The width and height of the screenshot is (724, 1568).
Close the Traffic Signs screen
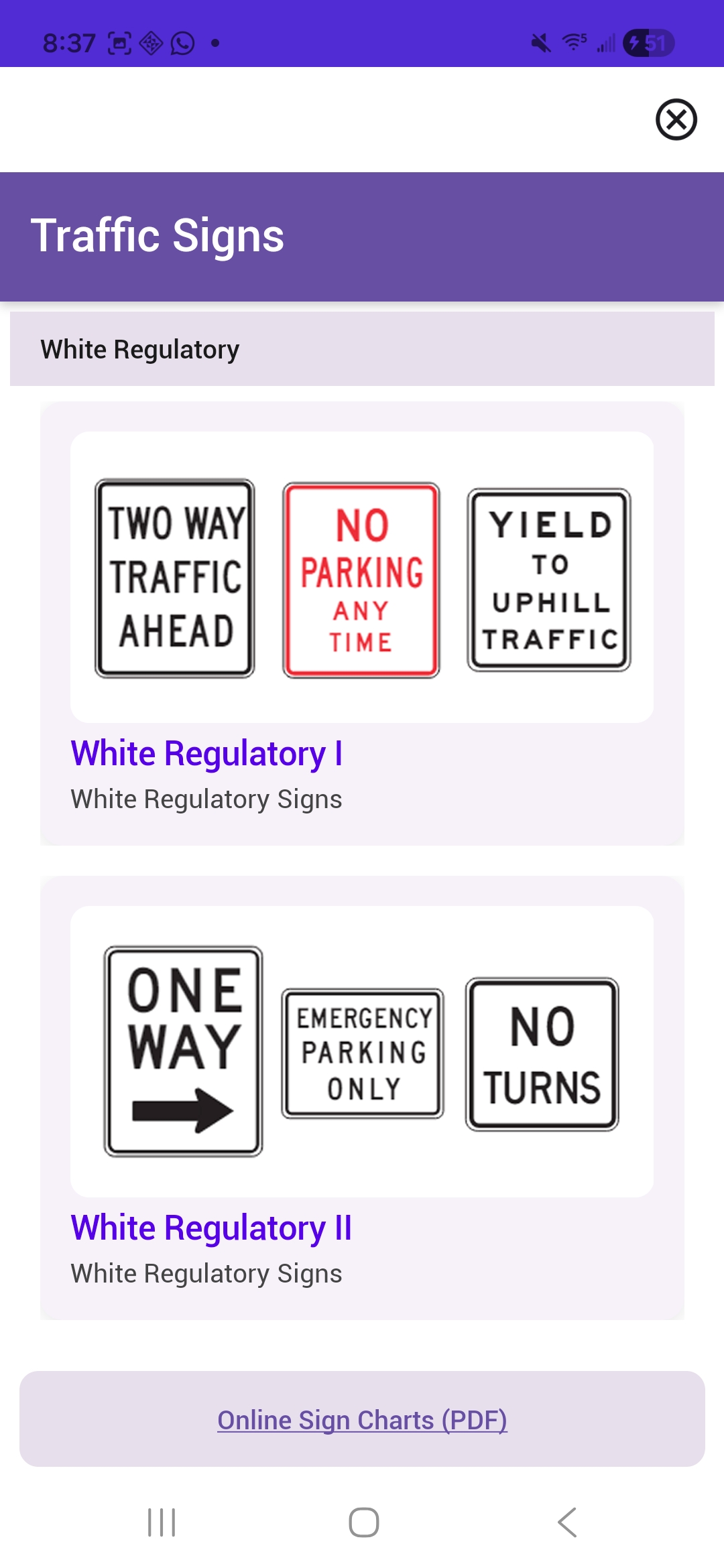point(676,120)
